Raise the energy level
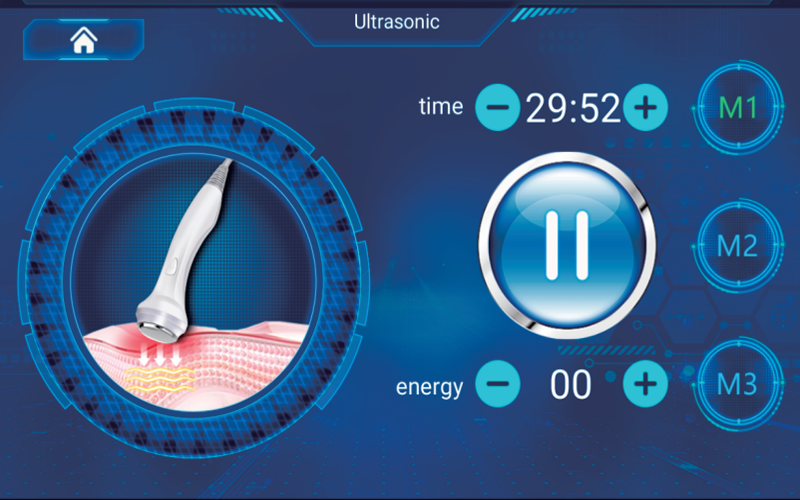The width and height of the screenshot is (800, 500). 645,383
